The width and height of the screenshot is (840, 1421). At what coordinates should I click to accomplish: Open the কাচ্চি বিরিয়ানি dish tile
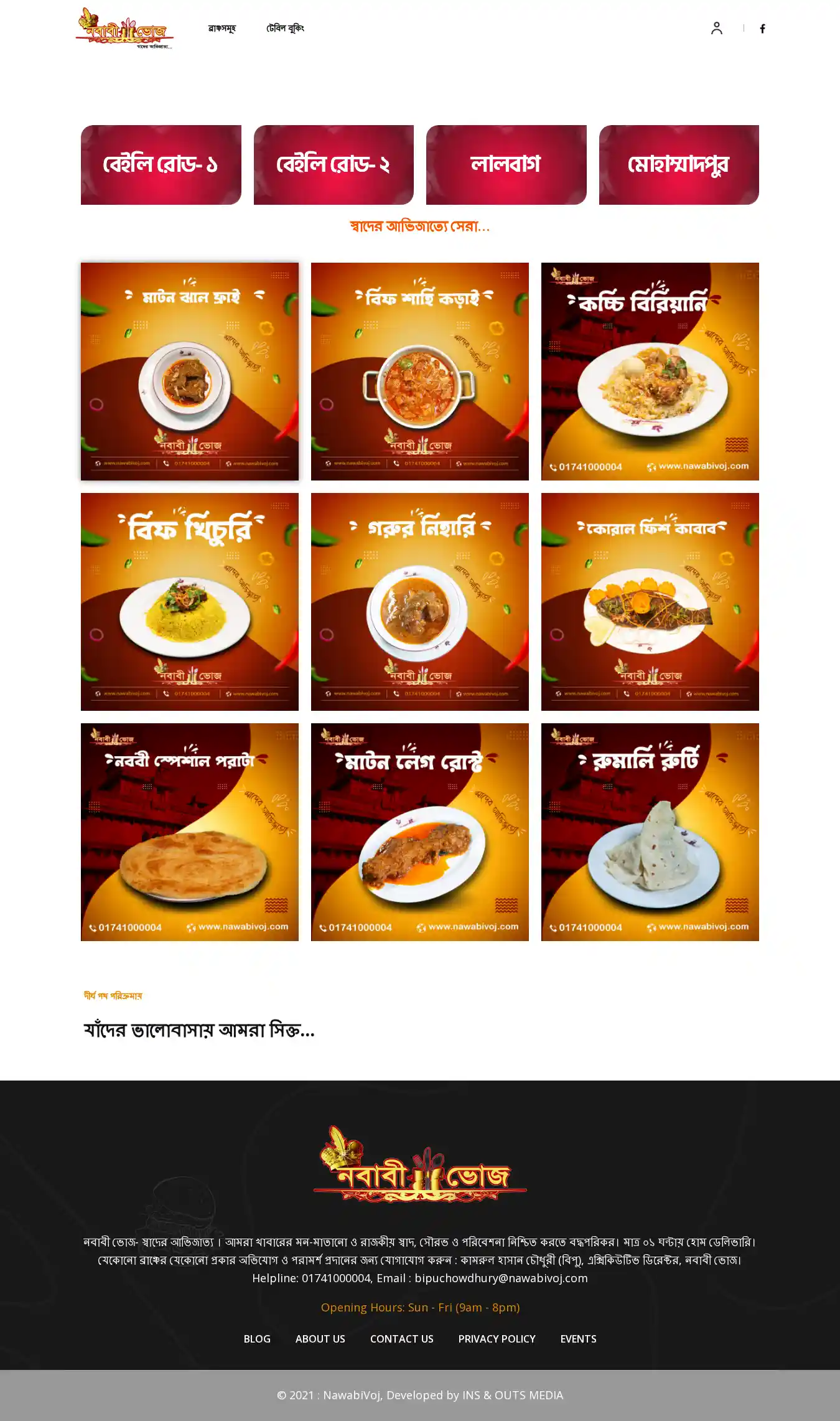[650, 372]
